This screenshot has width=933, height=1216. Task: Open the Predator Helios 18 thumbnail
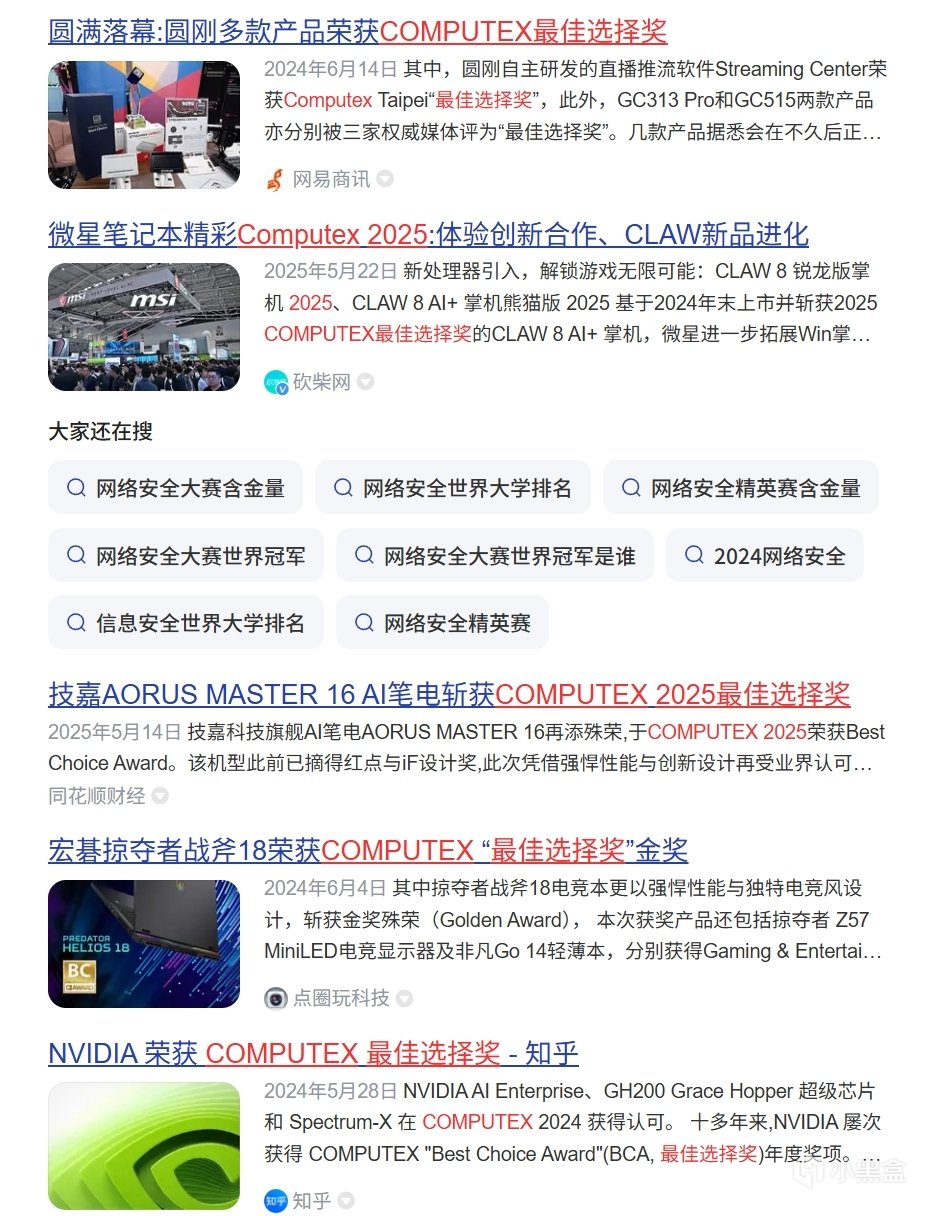point(144,944)
